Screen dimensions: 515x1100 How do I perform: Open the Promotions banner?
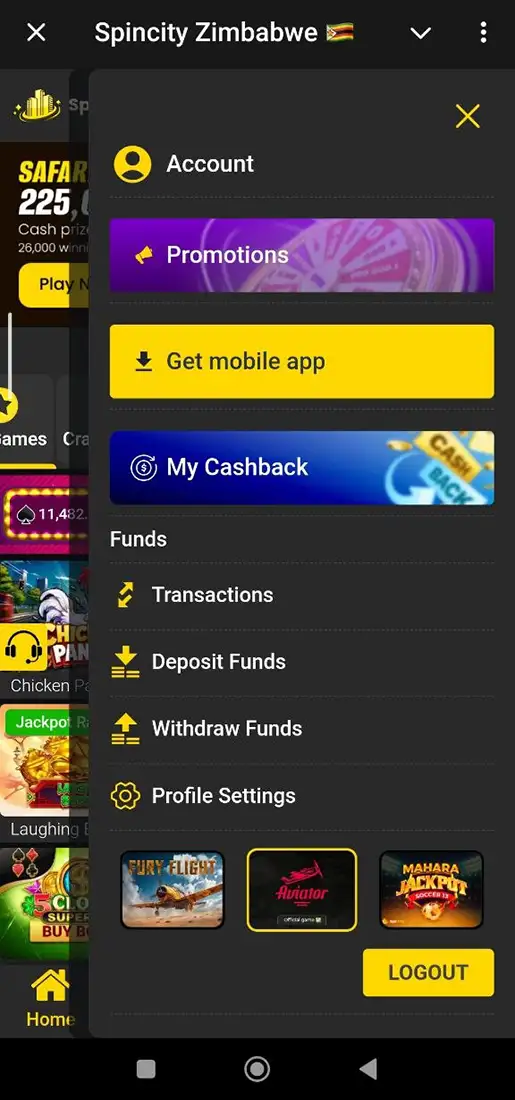(302, 255)
